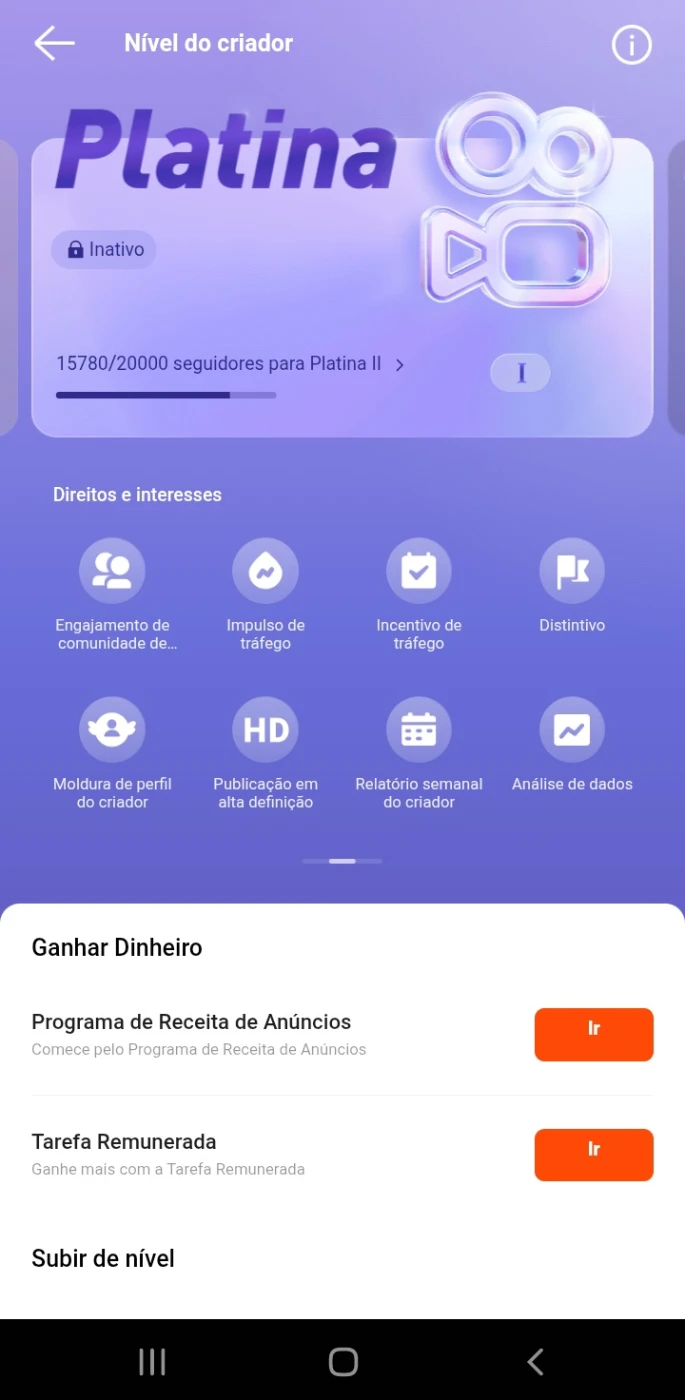The width and height of the screenshot is (685, 1400).
Task: Open Relatório semanal do criador
Action: [418, 730]
